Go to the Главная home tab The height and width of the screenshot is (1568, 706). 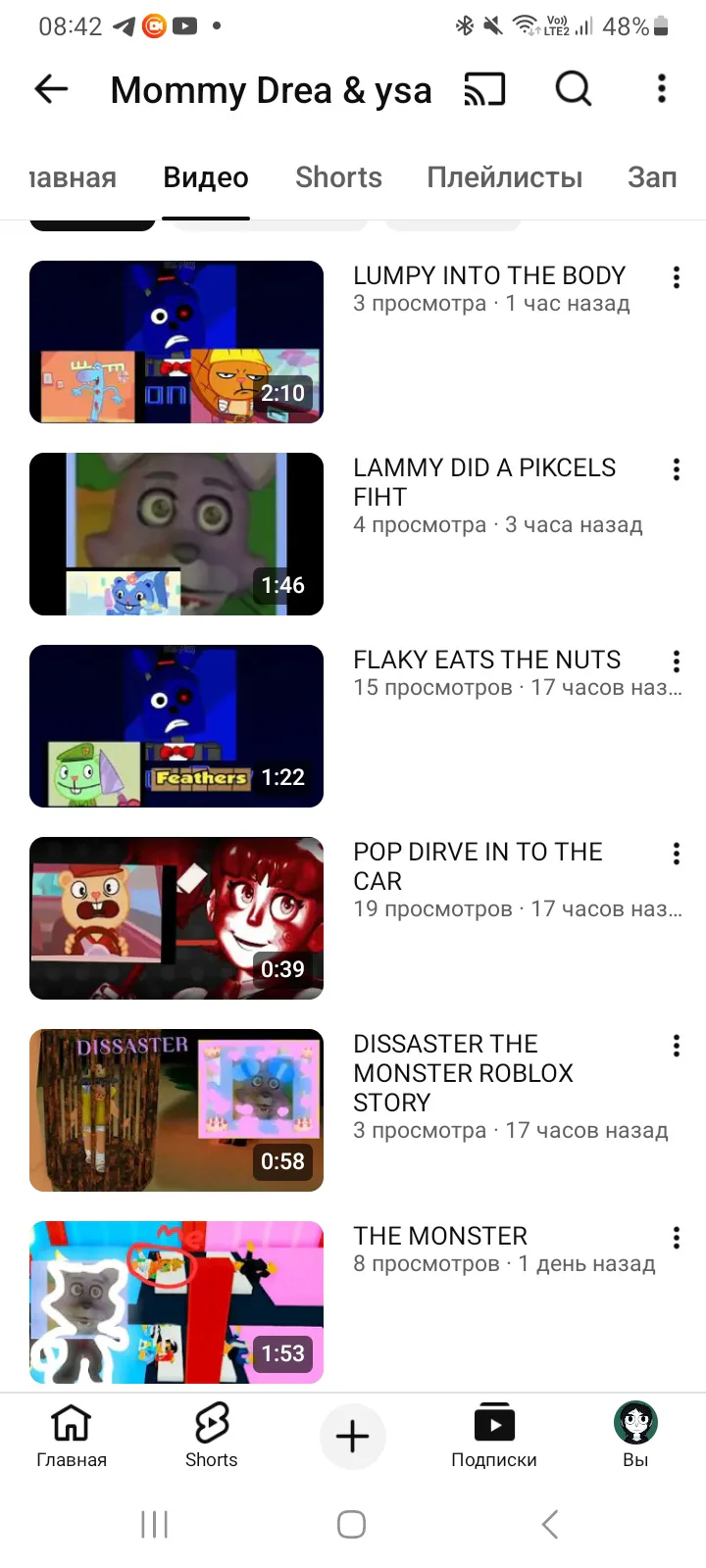pyautogui.click(x=72, y=1434)
